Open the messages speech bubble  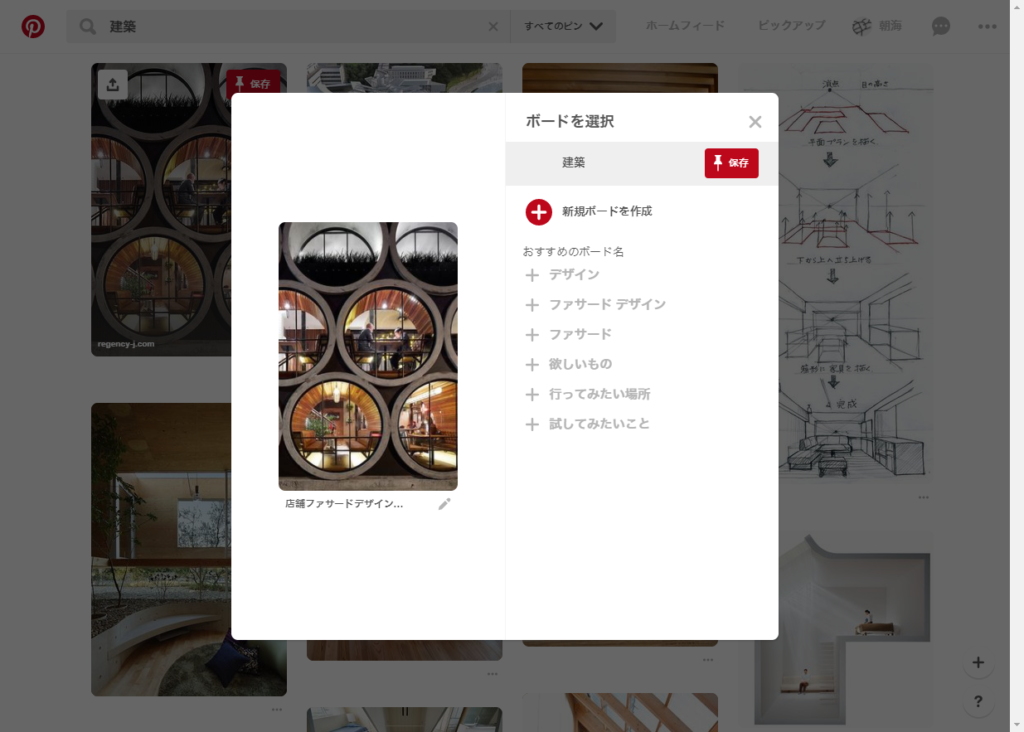tap(941, 27)
